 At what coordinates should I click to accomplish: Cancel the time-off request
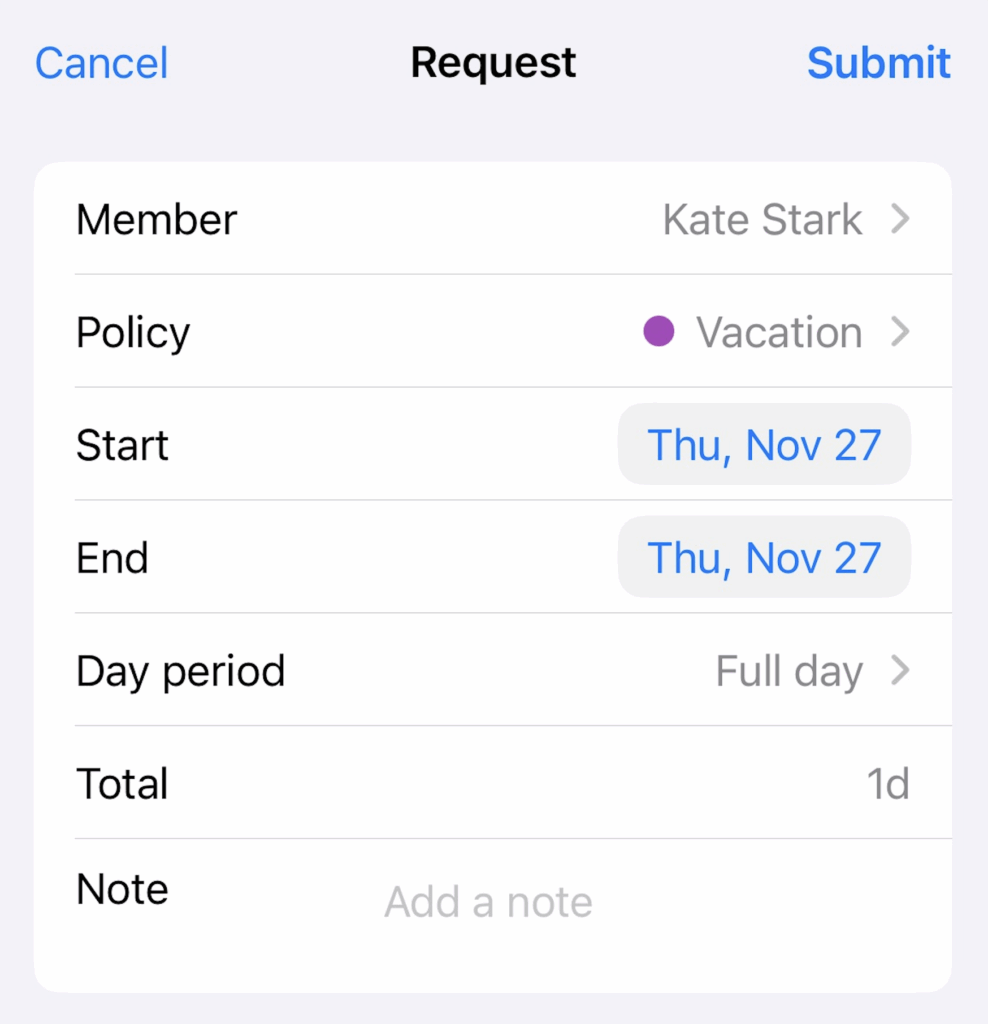tap(101, 64)
